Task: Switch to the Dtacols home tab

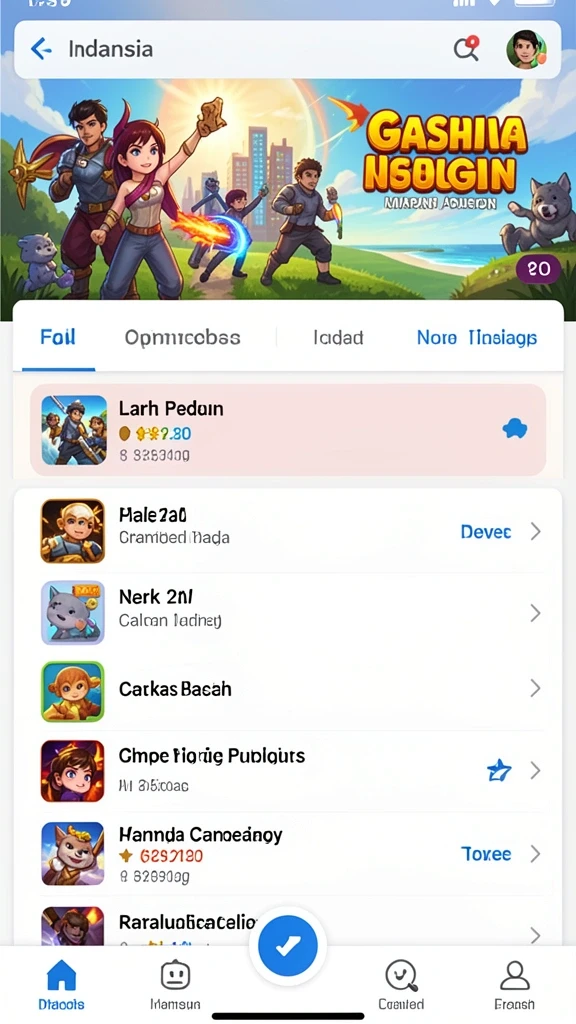Action: point(61,985)
